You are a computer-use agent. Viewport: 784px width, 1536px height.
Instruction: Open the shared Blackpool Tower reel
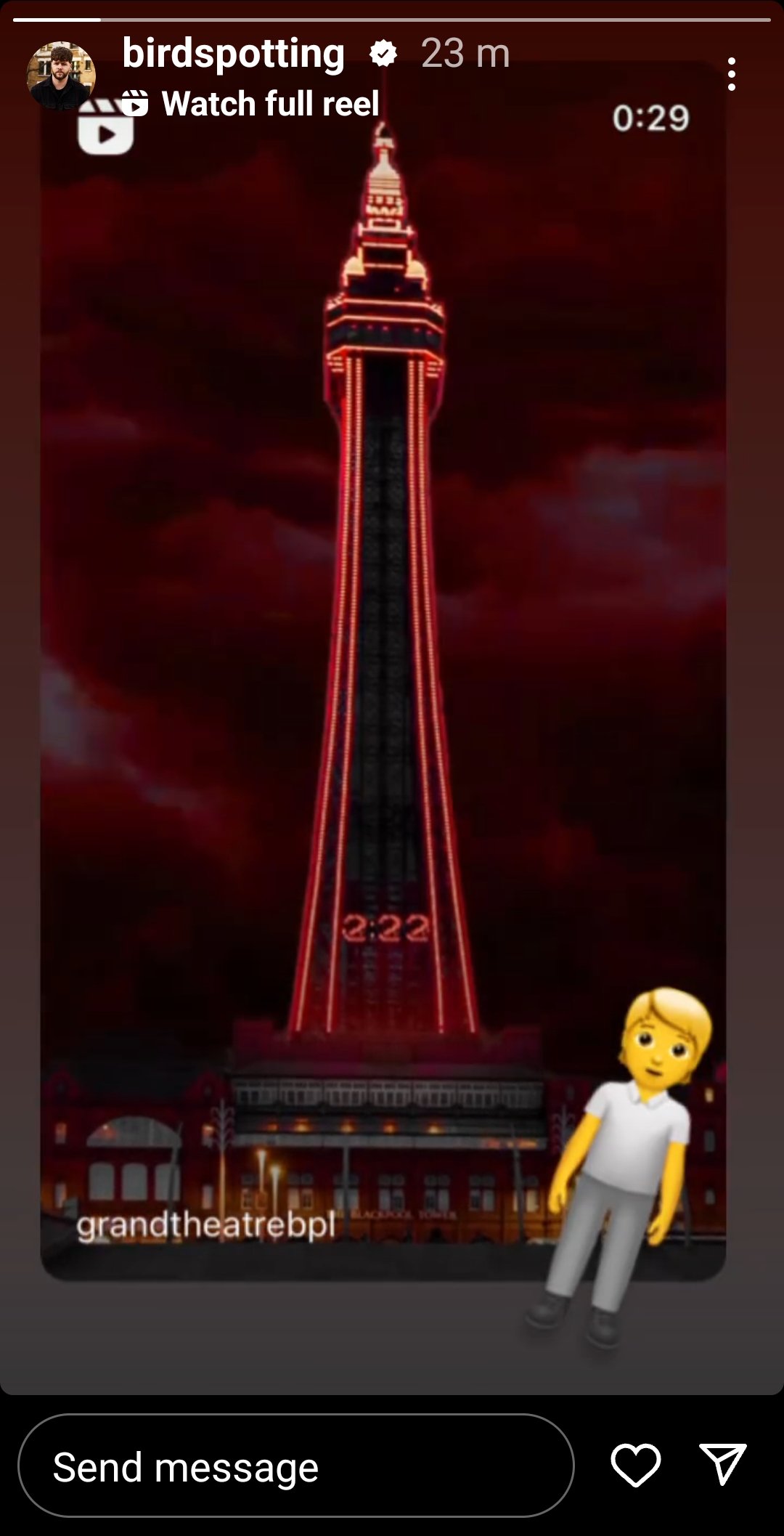pos(383,654)
